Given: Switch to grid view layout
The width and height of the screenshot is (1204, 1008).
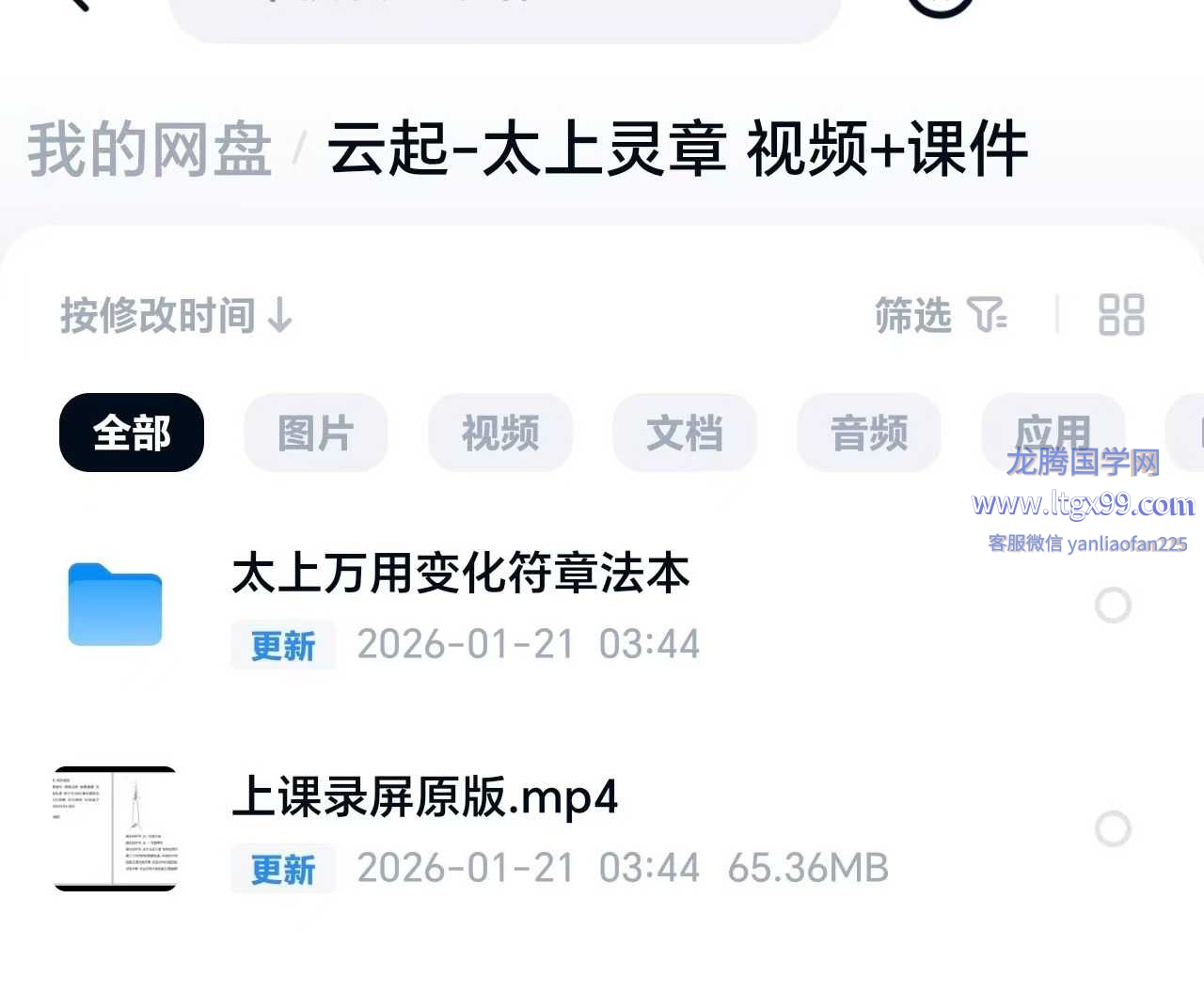Looking at the screenshot, I should 1121,315.
